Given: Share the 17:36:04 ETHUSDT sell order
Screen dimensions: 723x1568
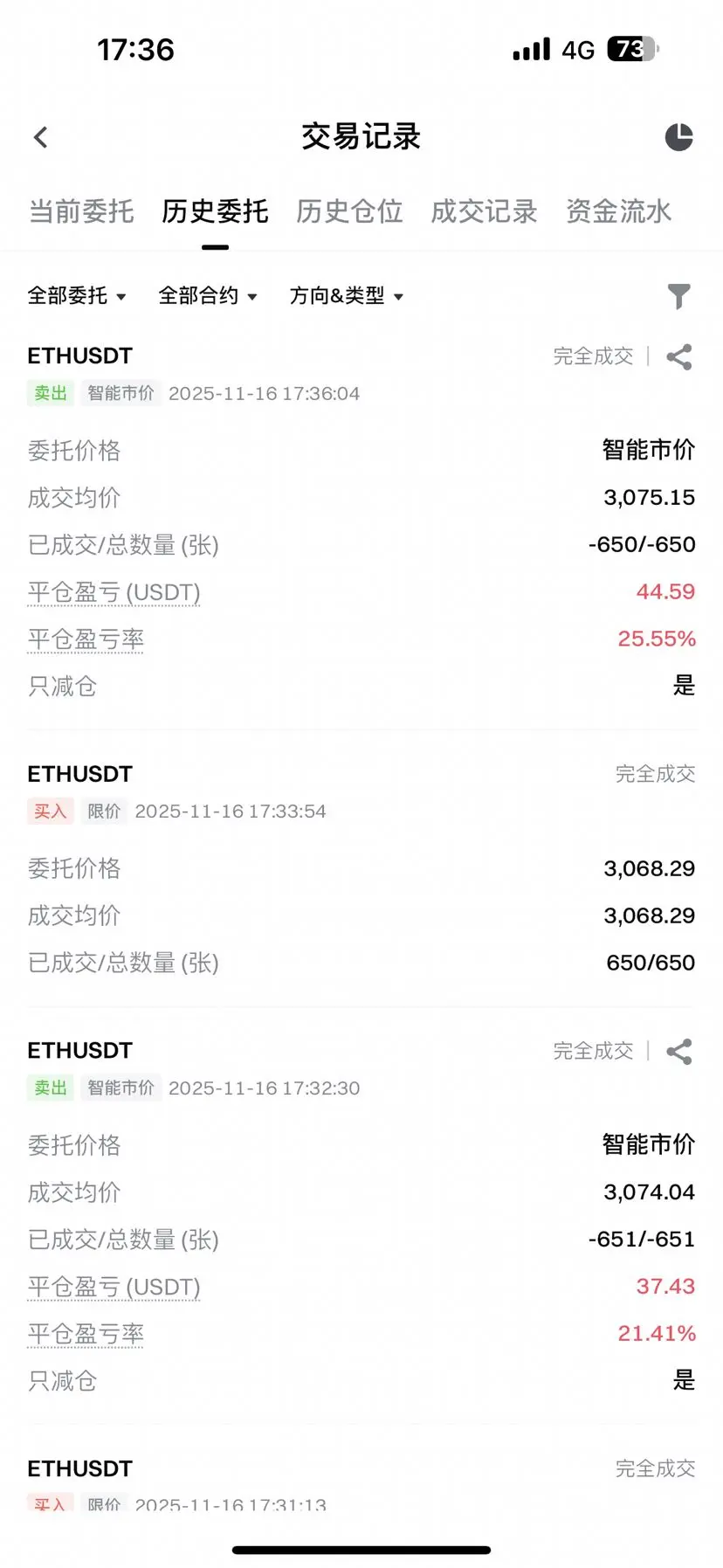Looking at the screenshot, I should tap(678, 356).
